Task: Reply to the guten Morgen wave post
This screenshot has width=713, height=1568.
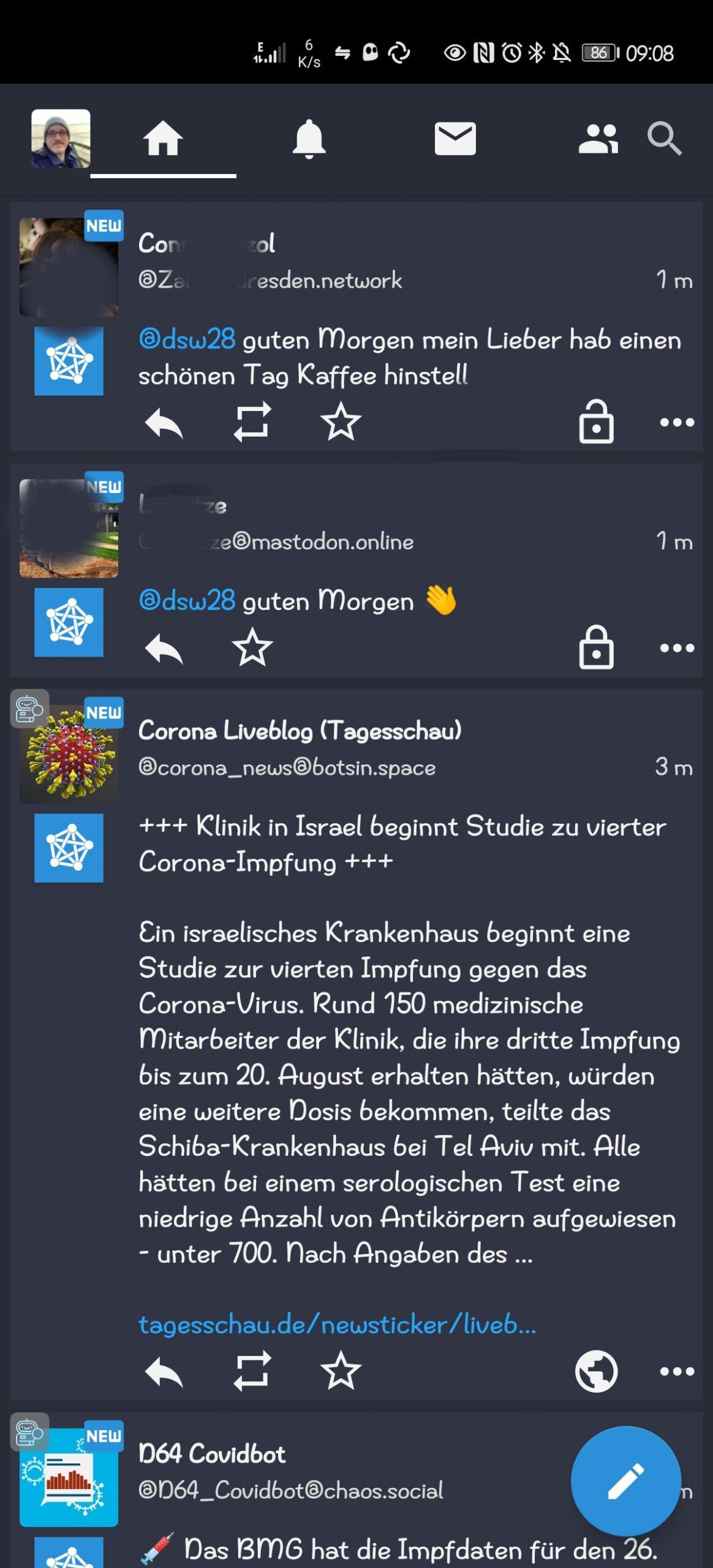Action: [164, 648]
